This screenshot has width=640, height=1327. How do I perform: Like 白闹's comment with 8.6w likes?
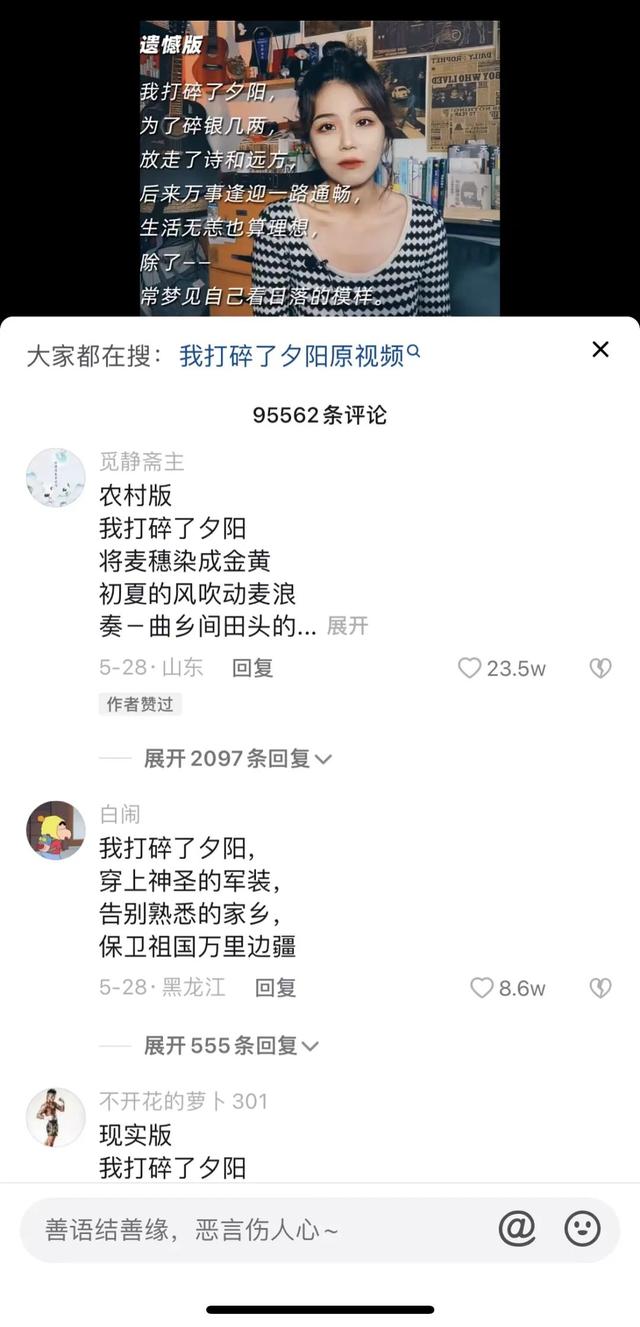tap(482, 988)
